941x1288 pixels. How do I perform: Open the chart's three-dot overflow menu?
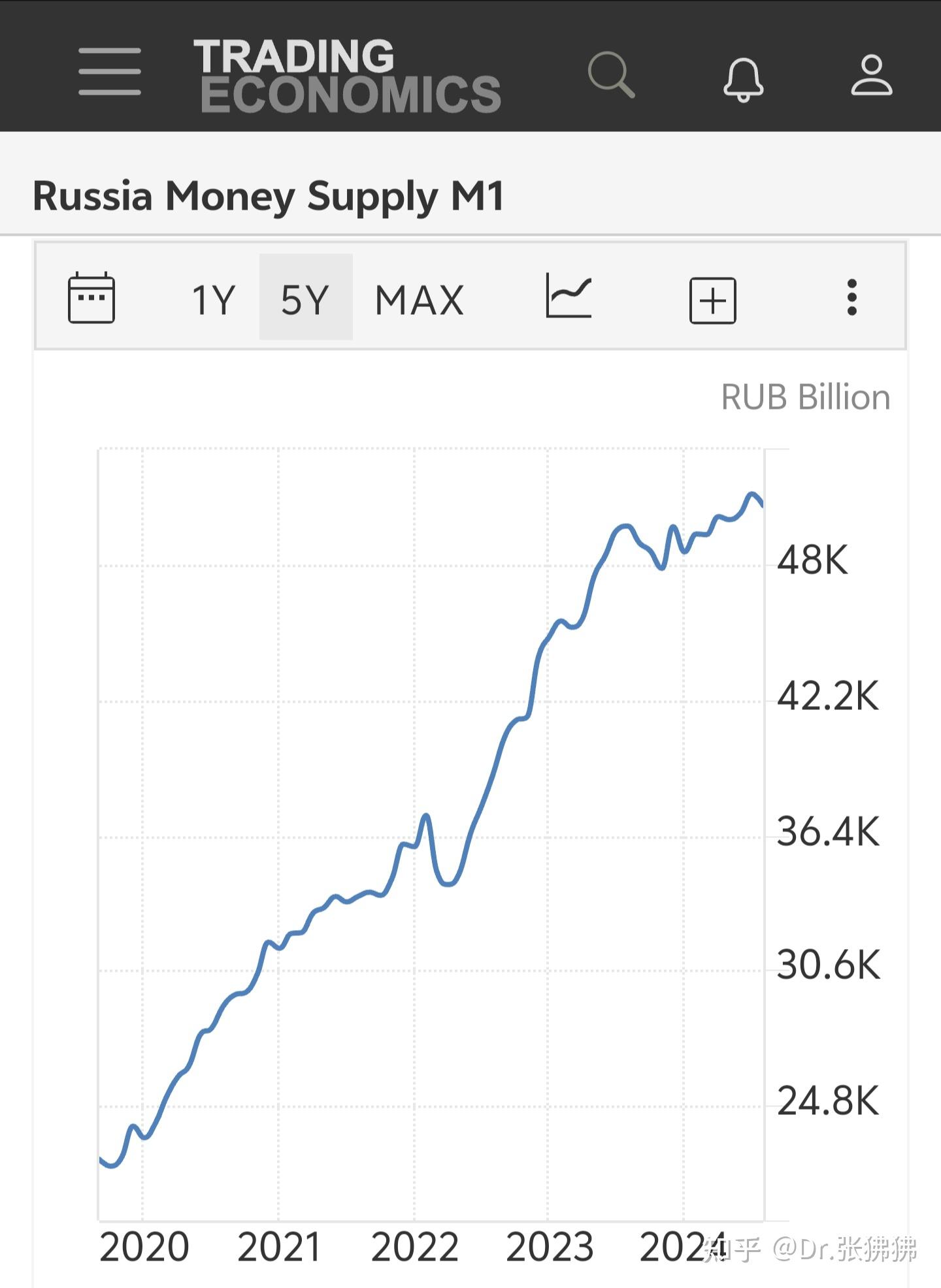[x=851, y=298]
